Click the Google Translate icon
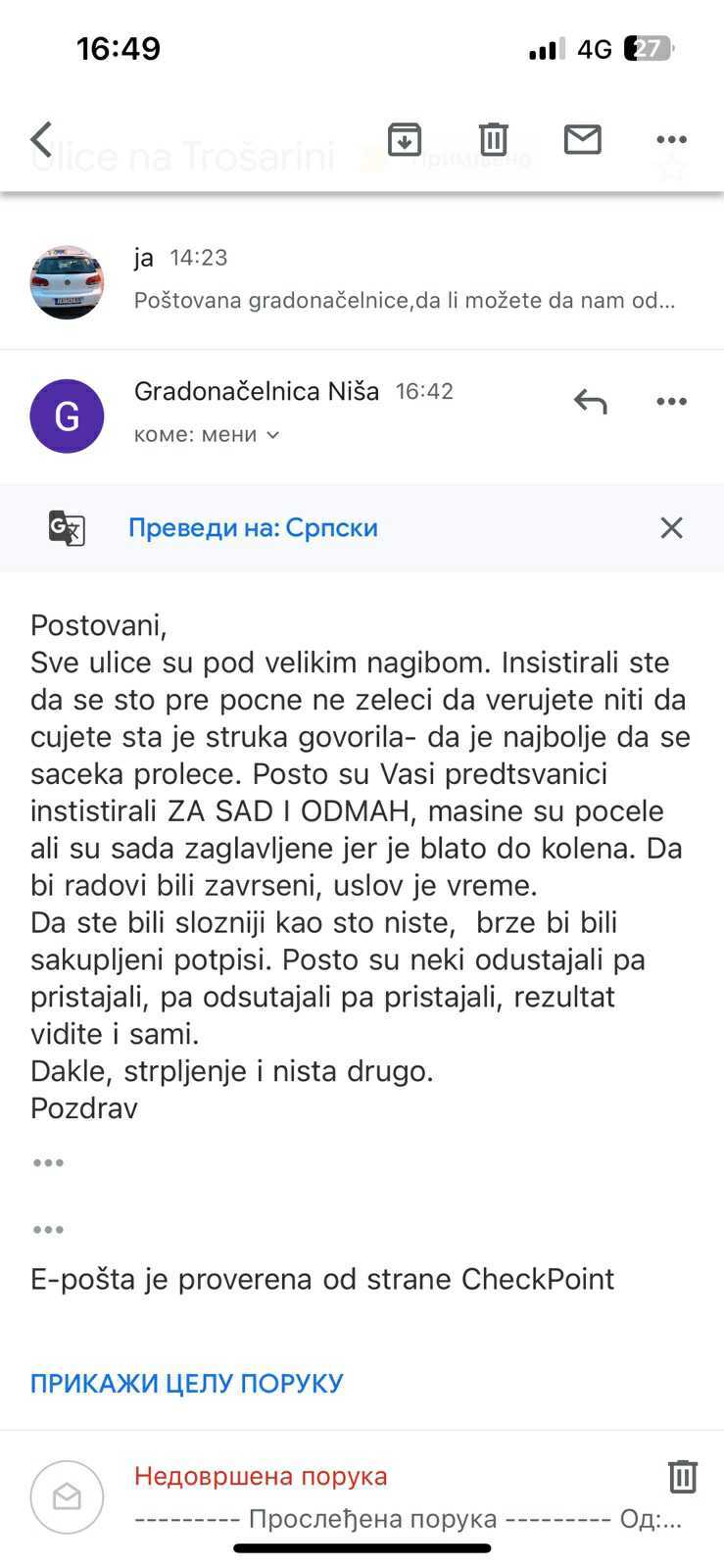Image resolution: width=724 pixels, height=1568 pixels. [x=68, y=528]
